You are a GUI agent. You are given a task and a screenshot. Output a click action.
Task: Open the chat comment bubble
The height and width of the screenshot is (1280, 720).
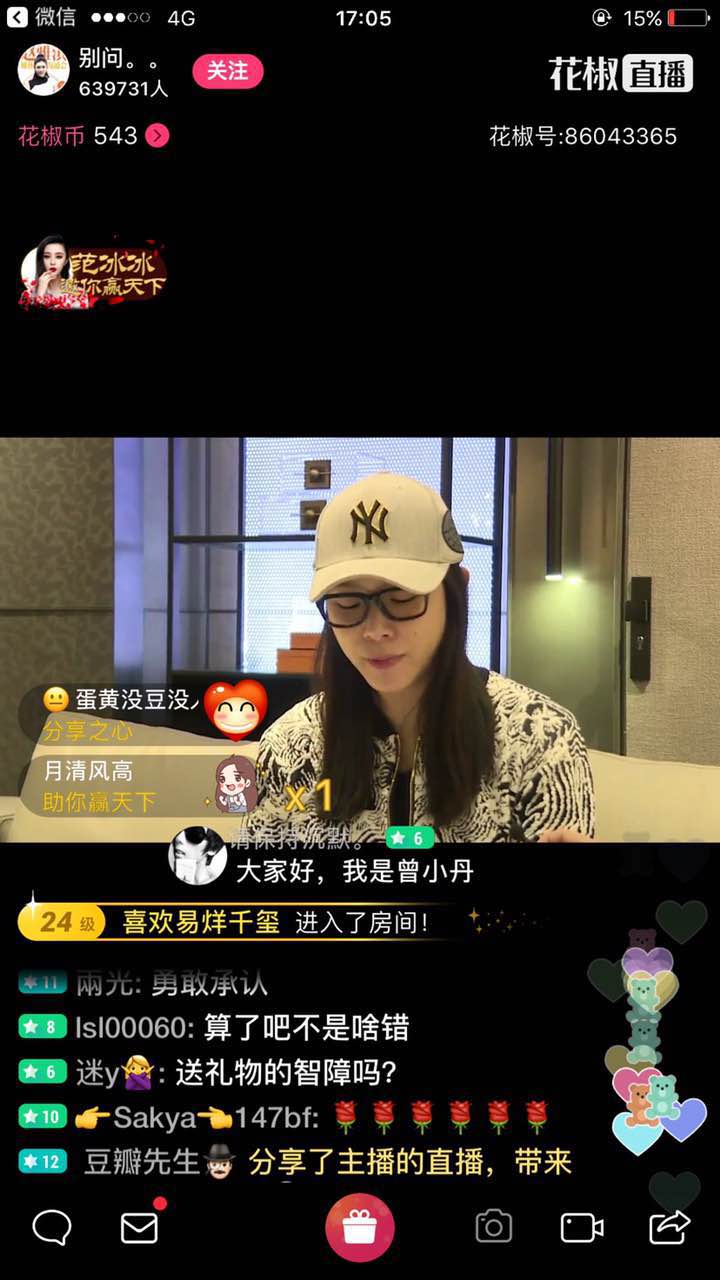[52, 1227]
